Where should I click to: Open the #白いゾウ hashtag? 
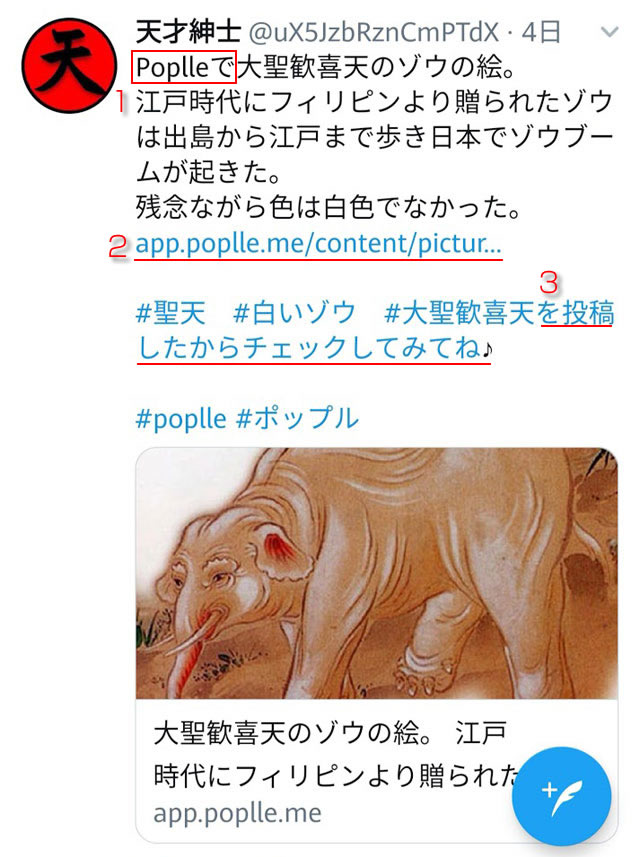[x=294, y=314]
